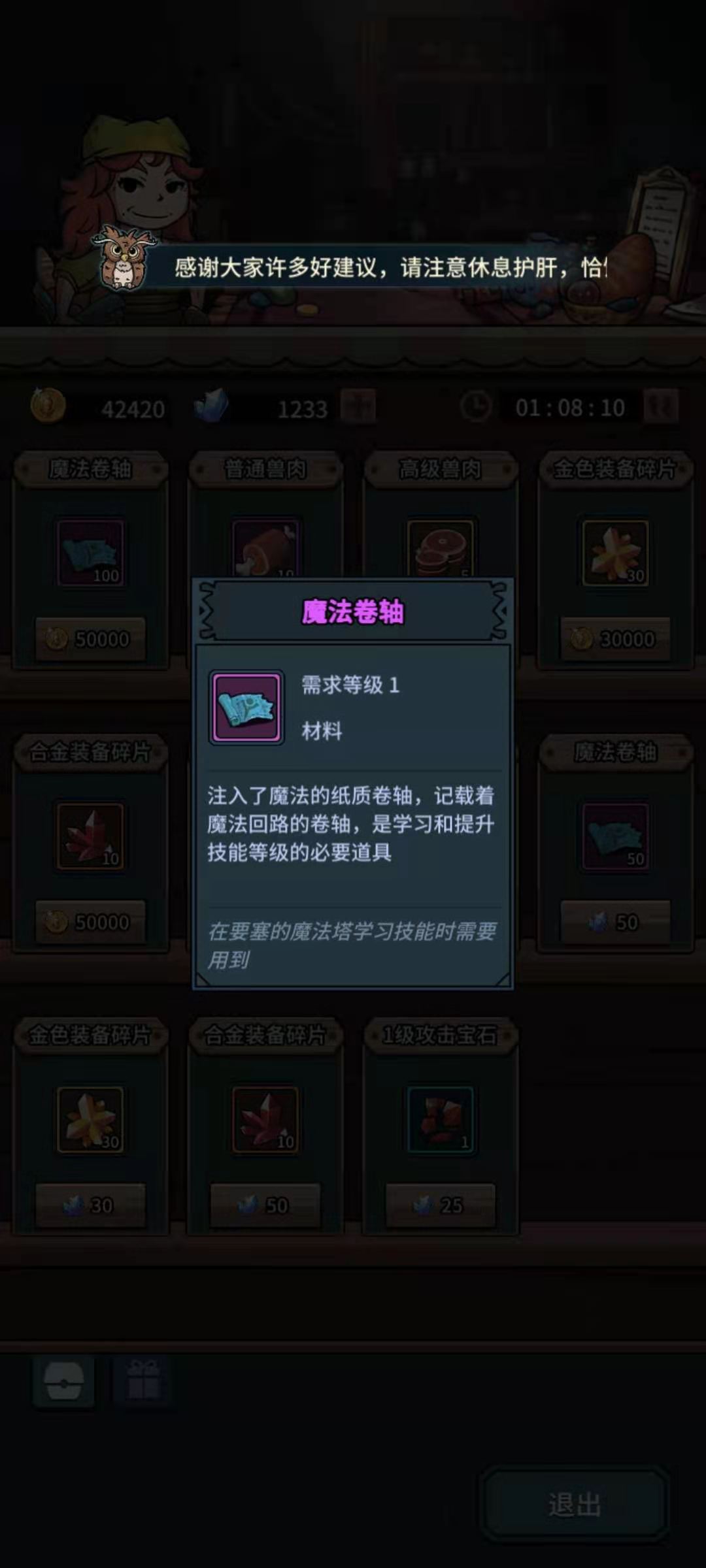Viewport: 706px width, 1568px height.
Task: Select the 普通兽肉 item card
Action: coord(265,516)
